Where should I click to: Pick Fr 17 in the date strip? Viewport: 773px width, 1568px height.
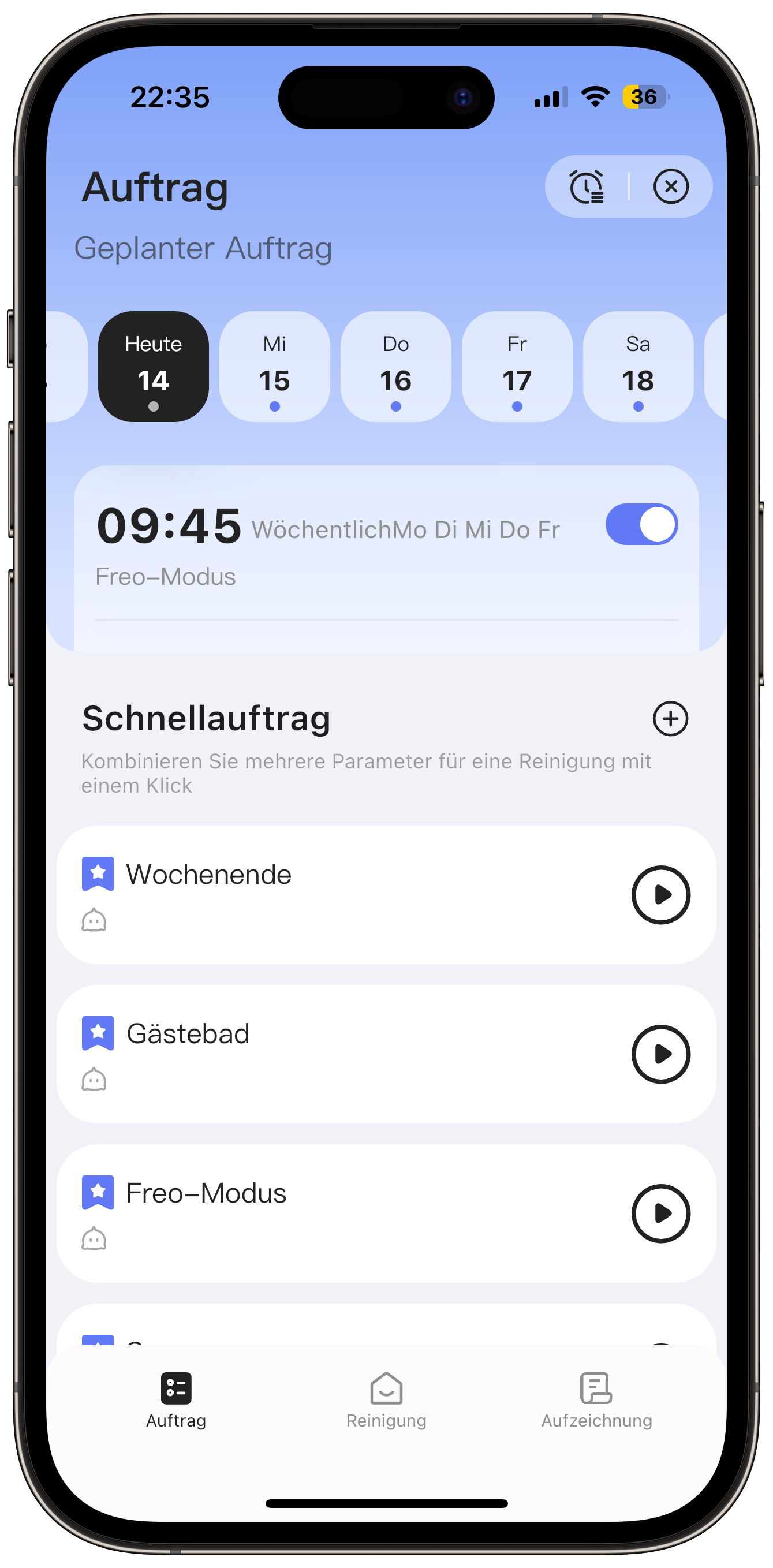[517, 367]
